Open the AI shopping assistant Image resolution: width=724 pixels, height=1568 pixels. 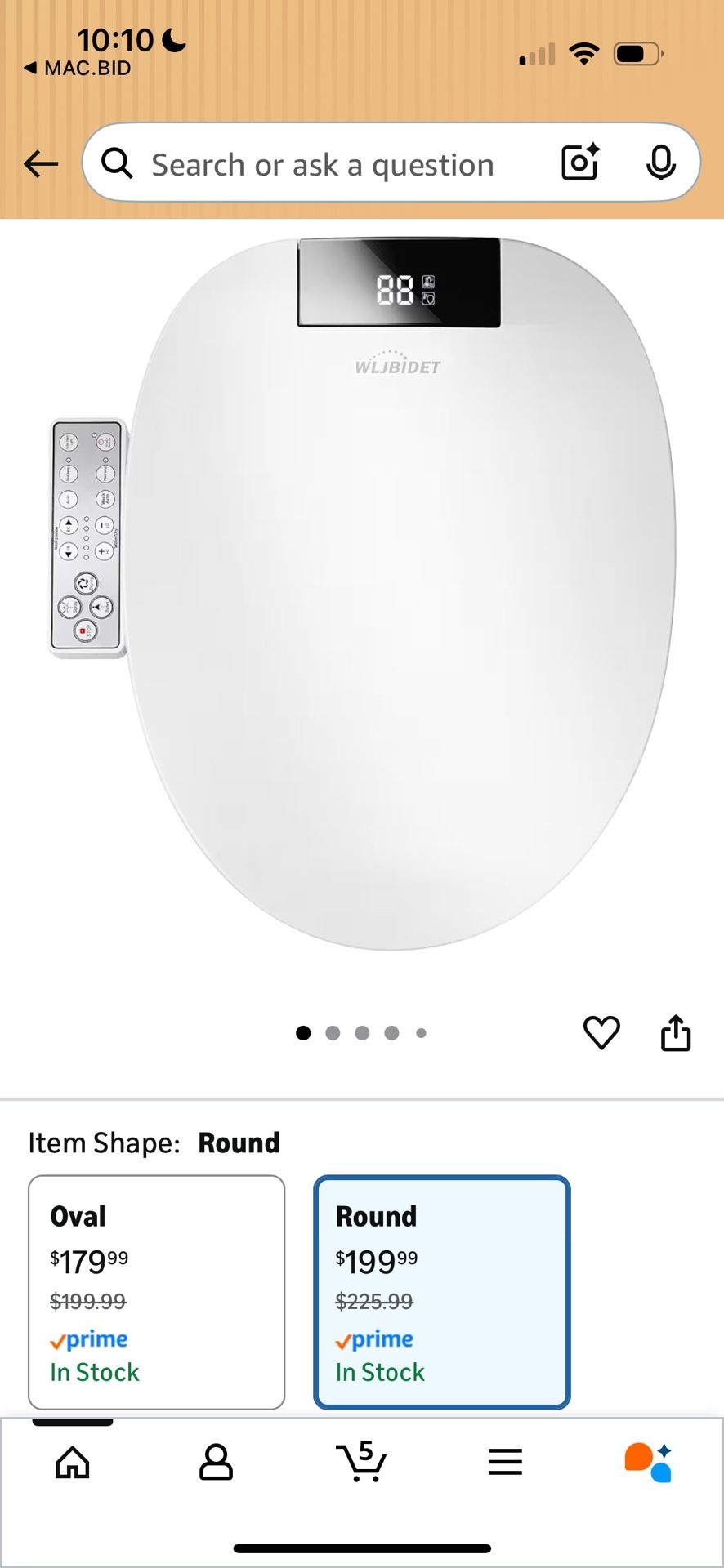(x=648, y=1462)
